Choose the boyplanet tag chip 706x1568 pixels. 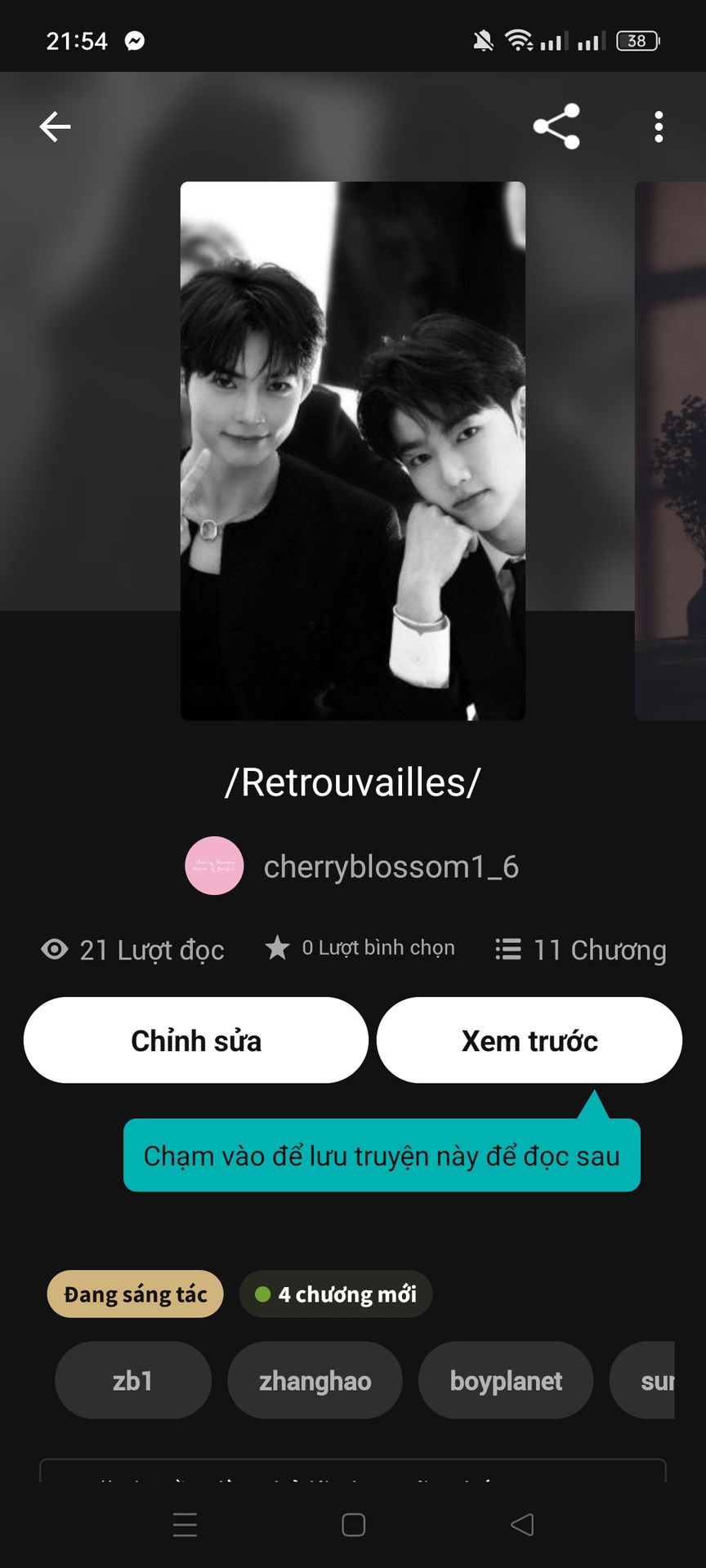tap(506, 1381)
